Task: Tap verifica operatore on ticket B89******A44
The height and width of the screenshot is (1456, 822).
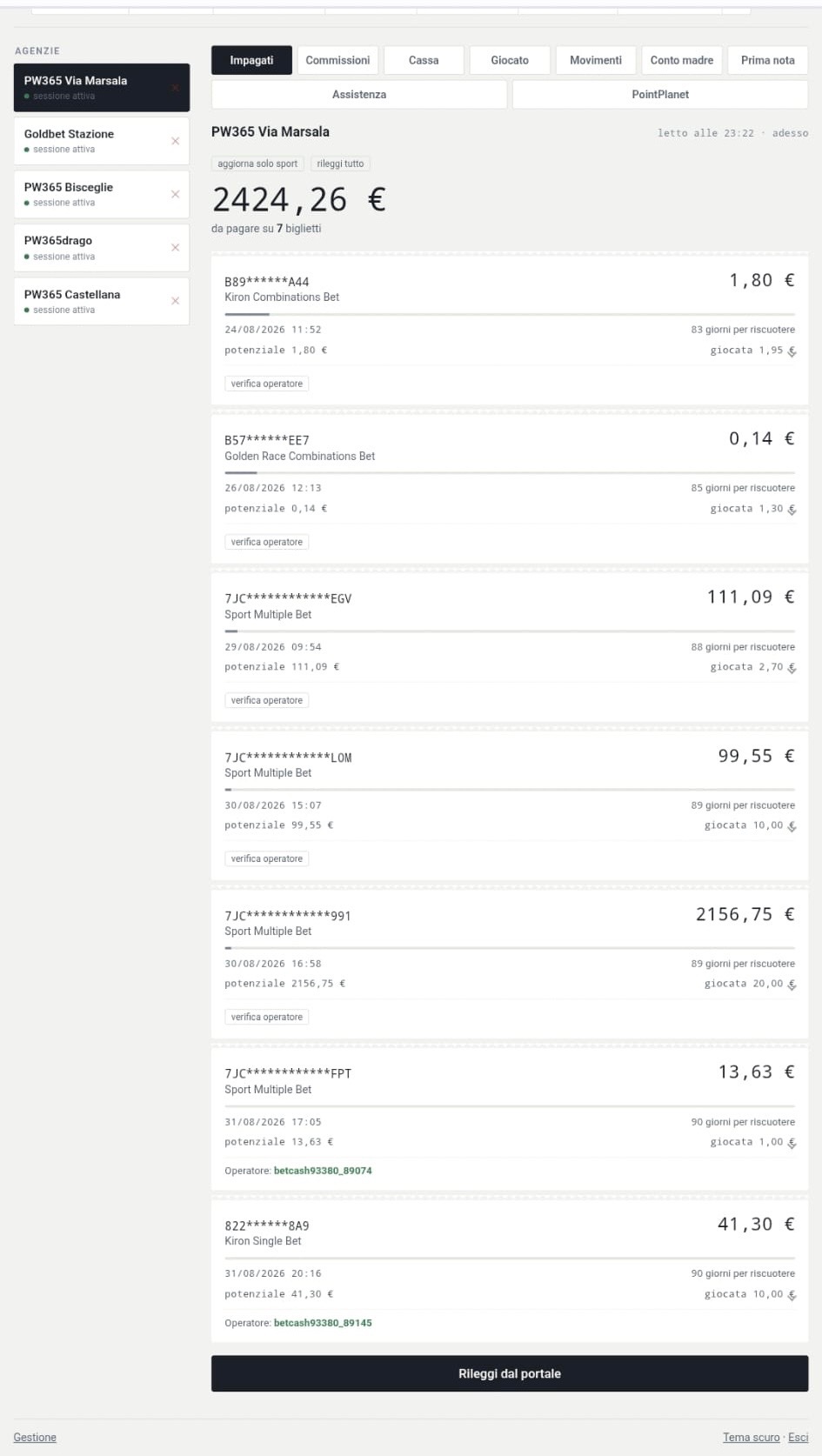Action: pos(267,384)
